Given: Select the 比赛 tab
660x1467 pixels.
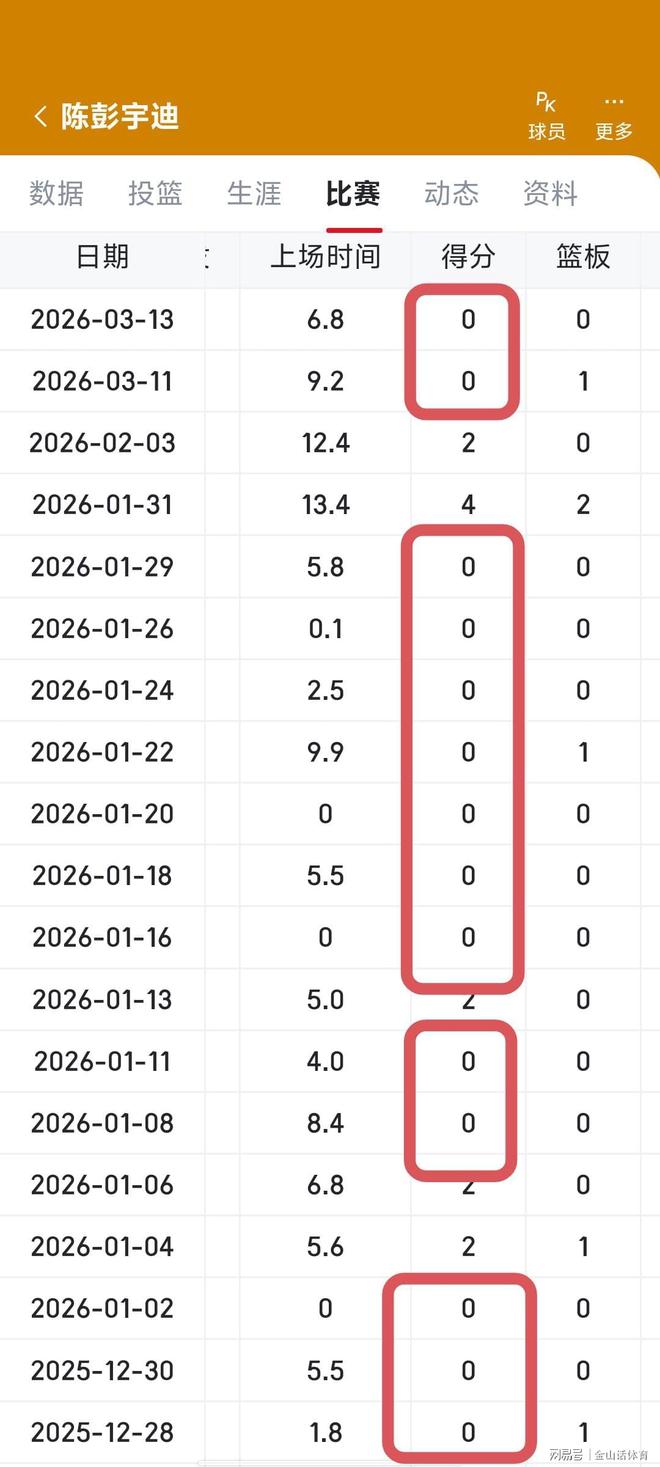Looking at the screenshot, I should pyautogui.click(x=353, y=193).
